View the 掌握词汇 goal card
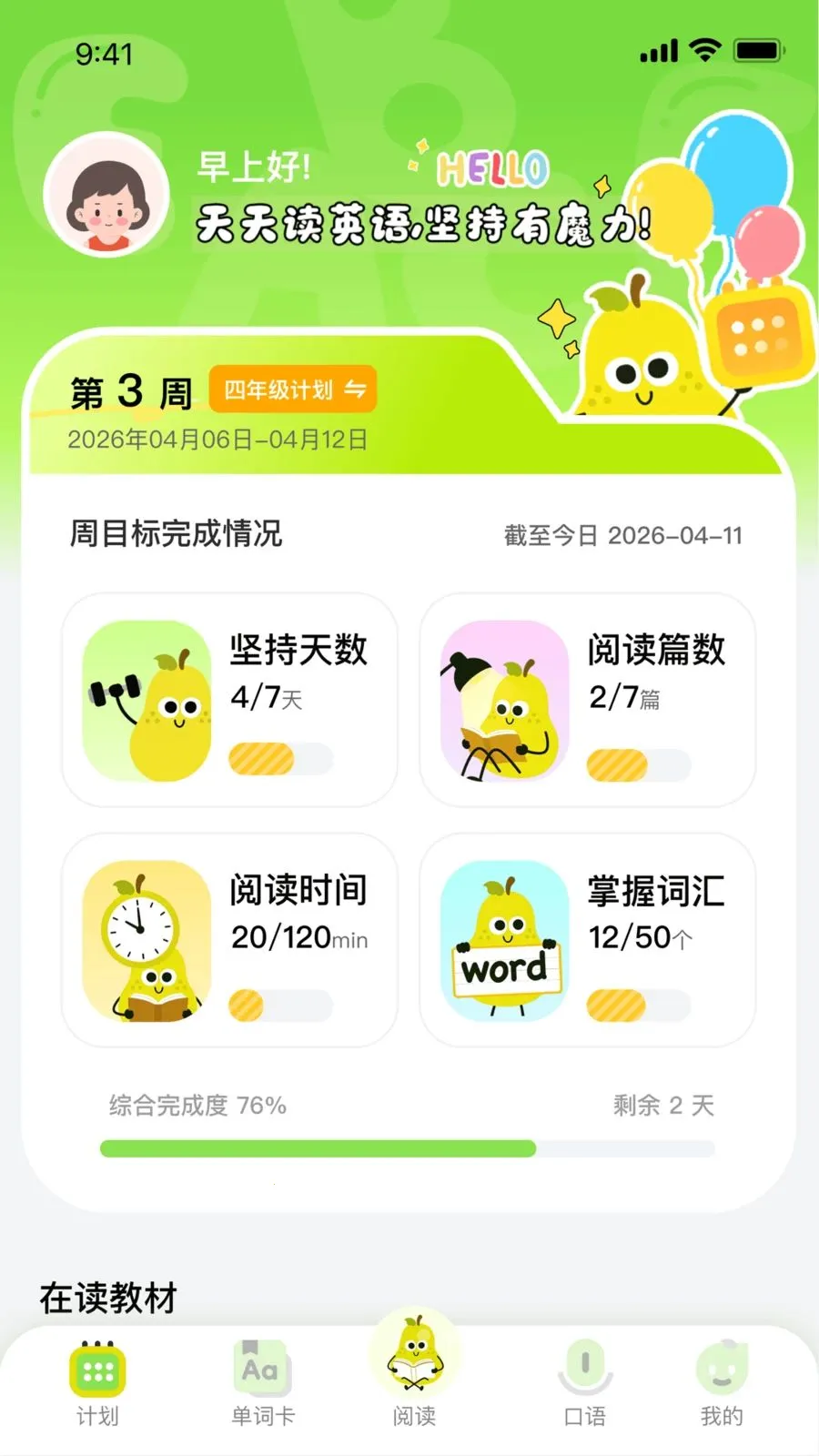The height and width of the screenshot is (1456, 819). 588,940
